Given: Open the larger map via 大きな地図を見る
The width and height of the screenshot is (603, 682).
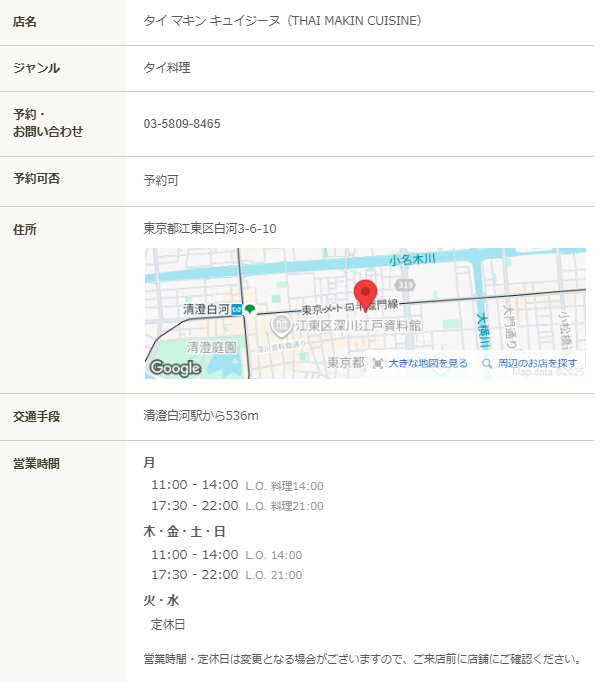Looking at the screenshot, I should coord(427,363).
